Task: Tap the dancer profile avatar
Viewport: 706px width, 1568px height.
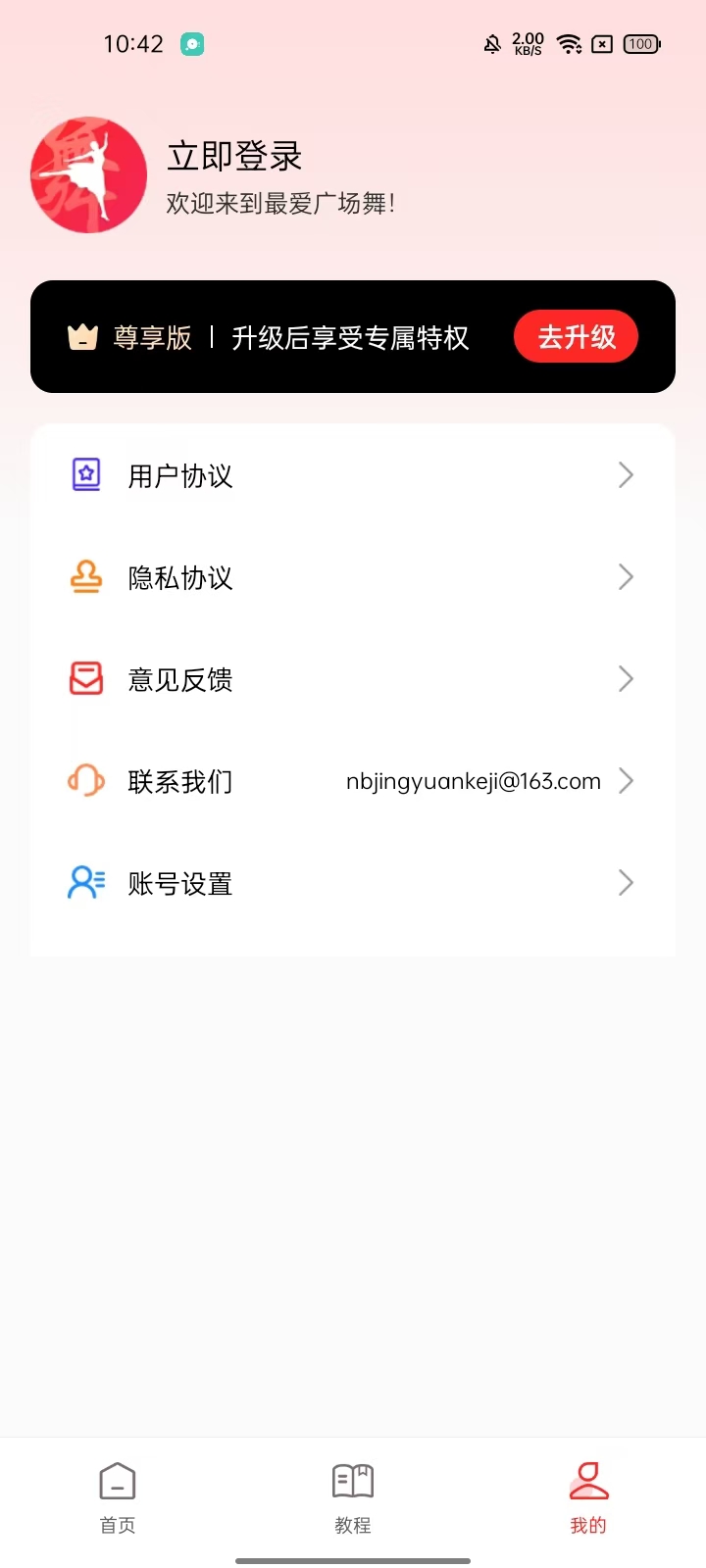Action: point(88,175)
